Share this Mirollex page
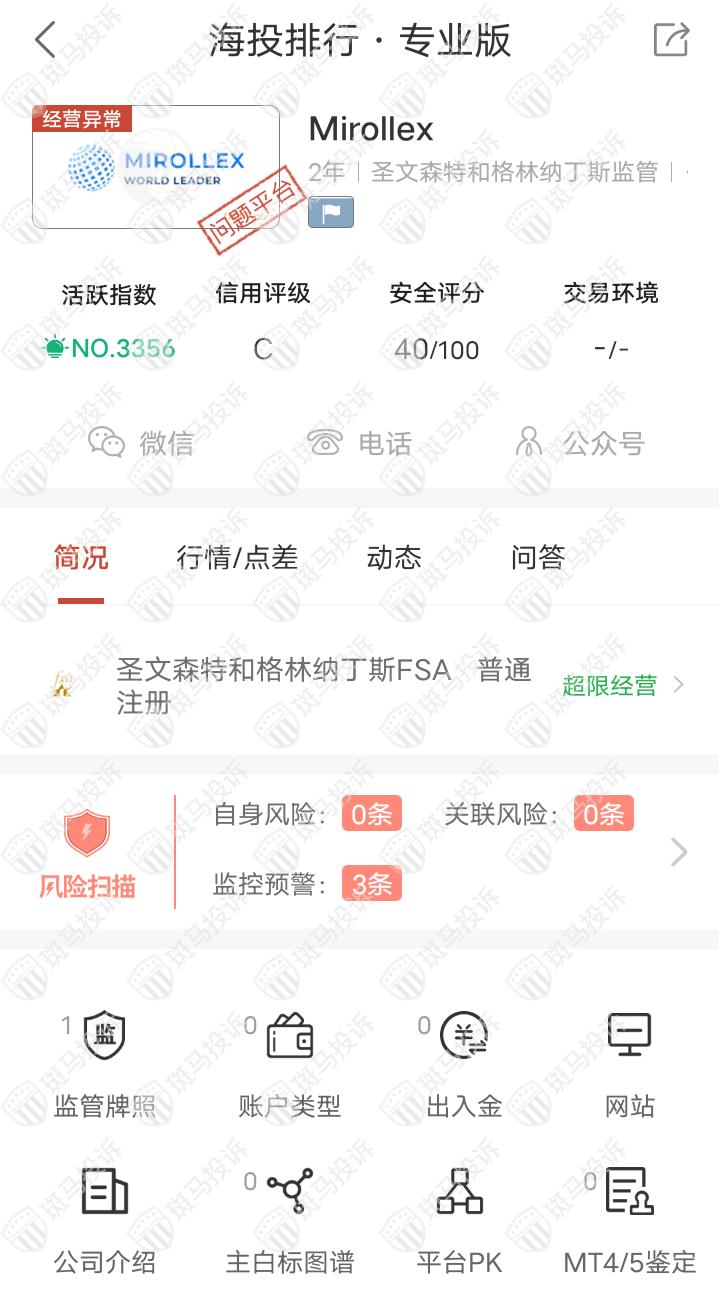This screenshot has width=719, height=1309. 671,41
